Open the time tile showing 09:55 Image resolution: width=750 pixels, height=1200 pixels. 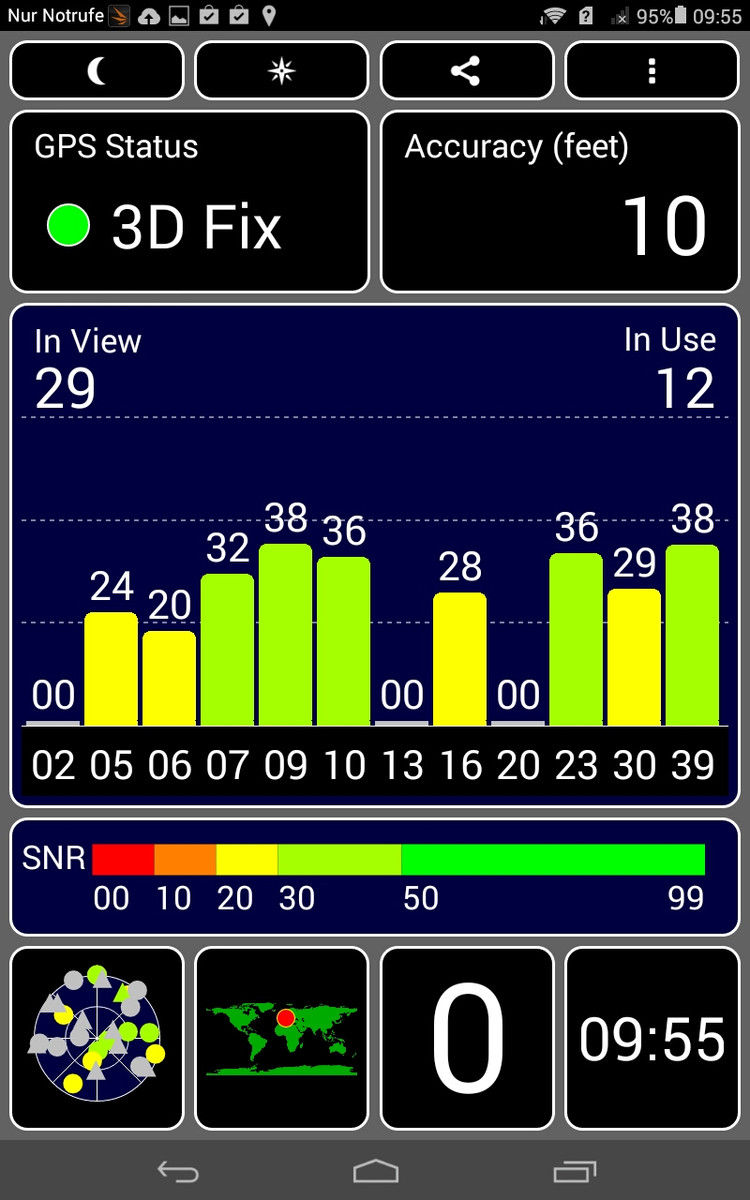tap(652, 1036)
